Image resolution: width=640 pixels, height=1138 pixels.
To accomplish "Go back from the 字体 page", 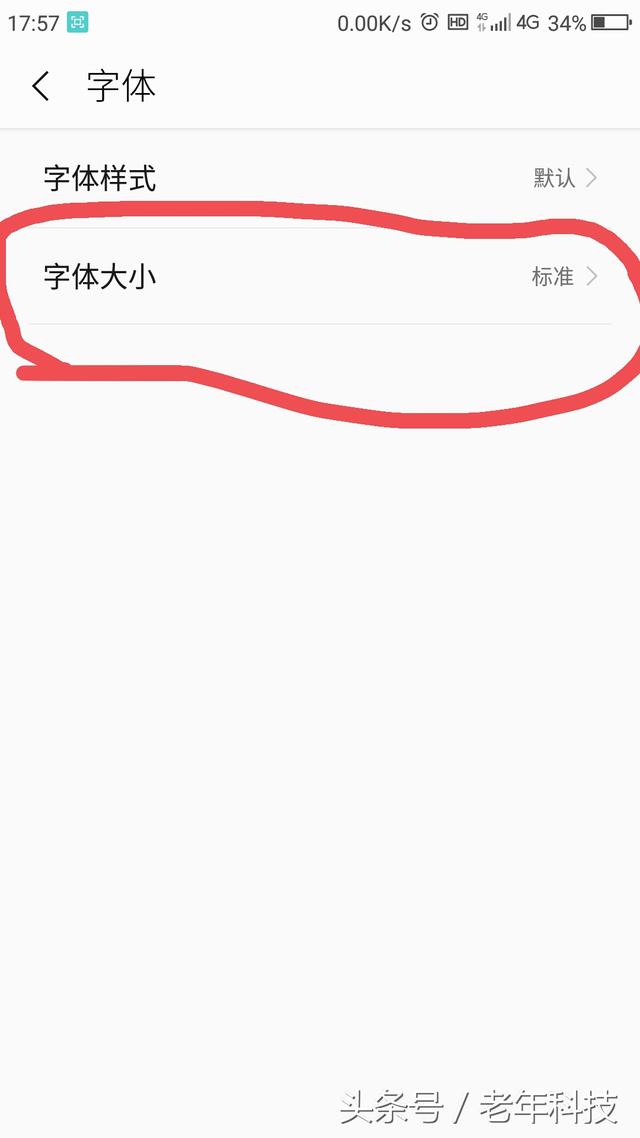I will click(41, 86).
